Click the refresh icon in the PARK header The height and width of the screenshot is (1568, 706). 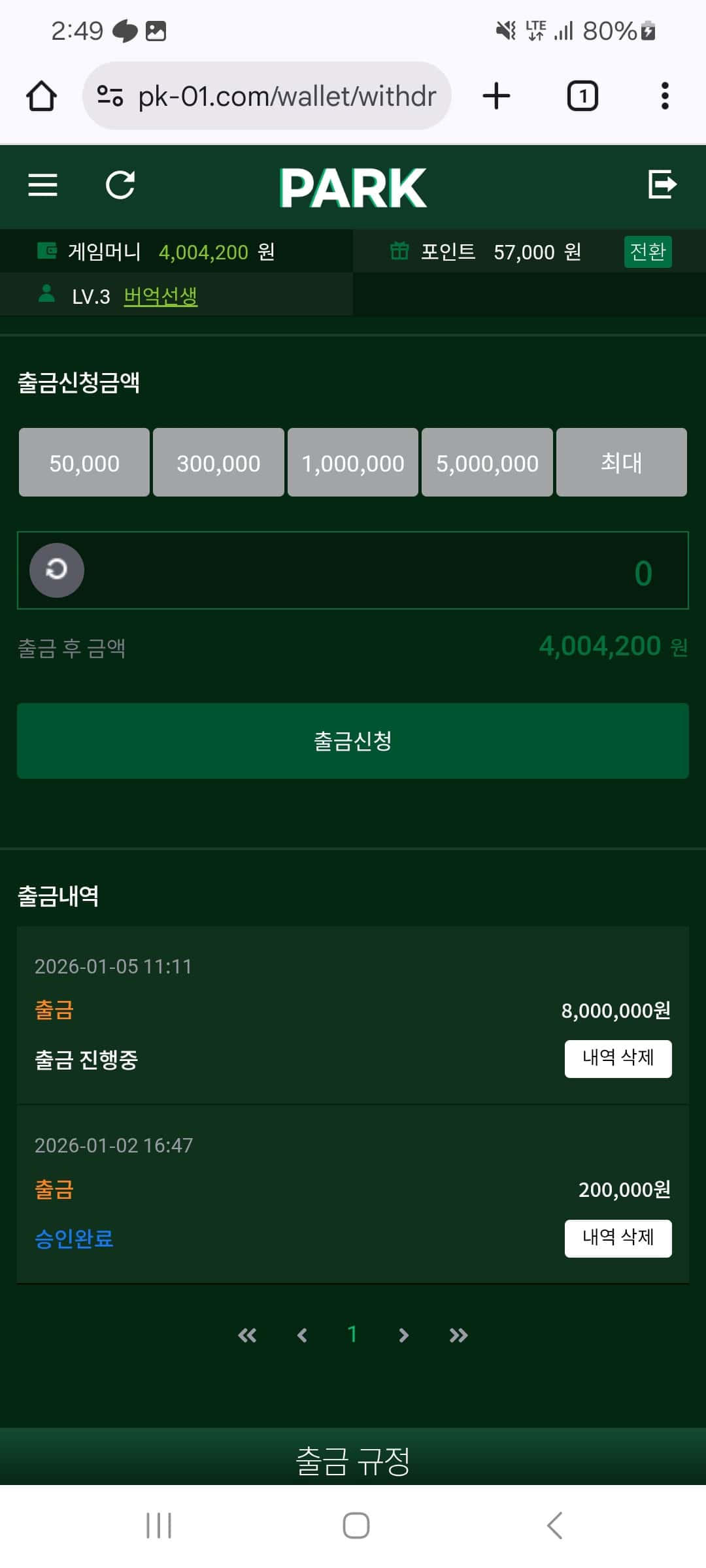pyautogui.click(x=122, y=185)
